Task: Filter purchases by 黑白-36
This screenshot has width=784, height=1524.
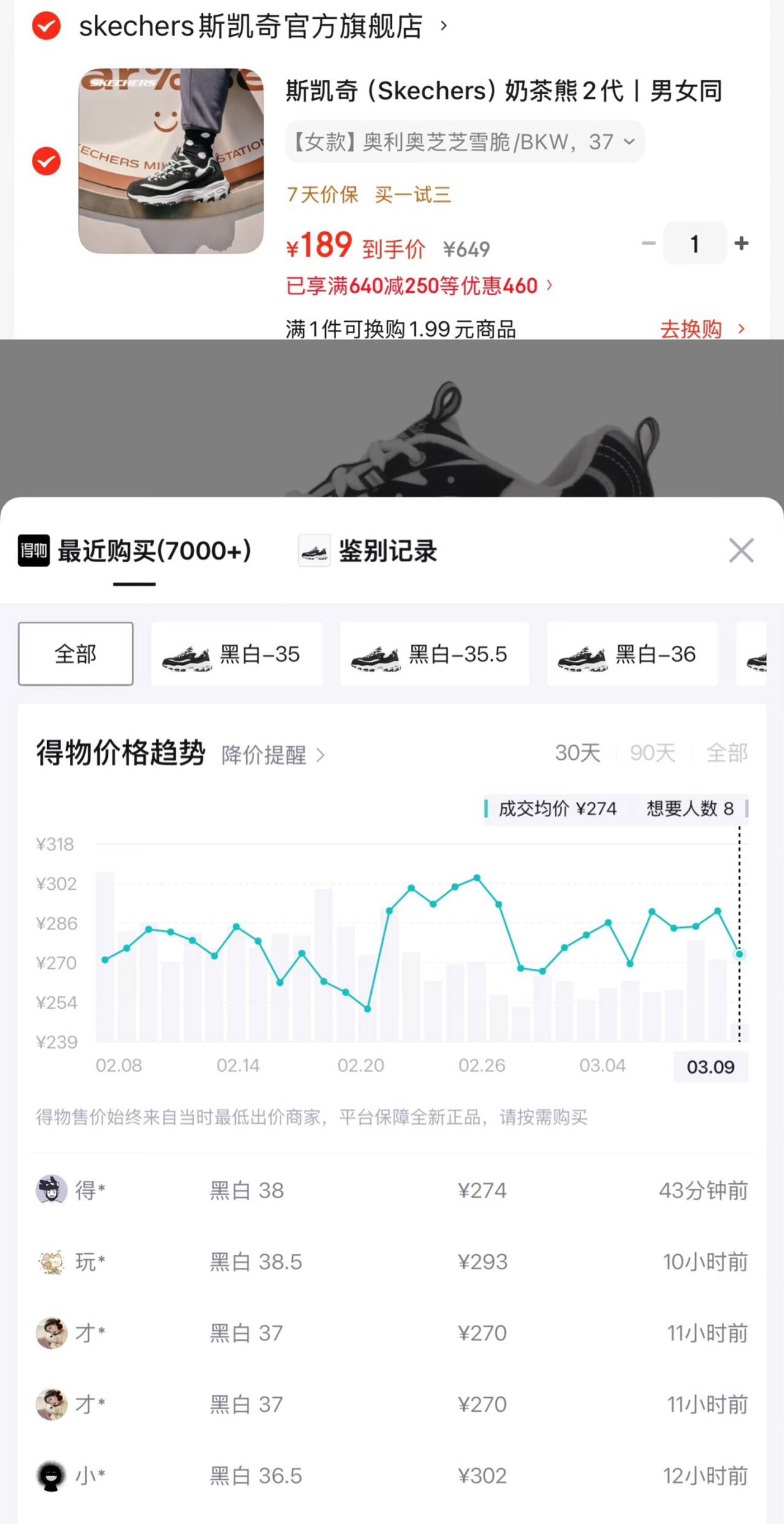Action: pyautogui.click(x=632, y=654)
